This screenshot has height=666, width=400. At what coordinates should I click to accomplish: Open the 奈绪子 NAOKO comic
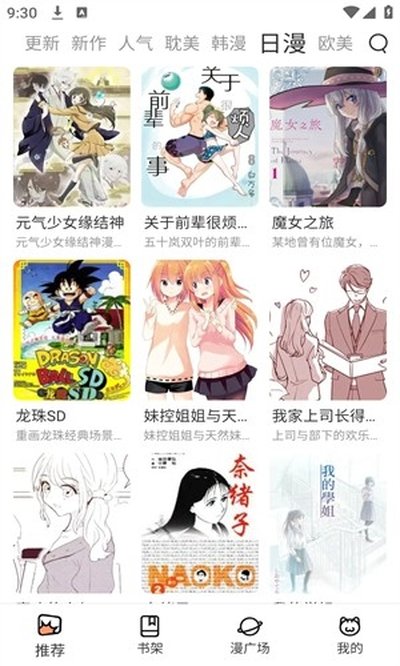[x=200, y=523]
